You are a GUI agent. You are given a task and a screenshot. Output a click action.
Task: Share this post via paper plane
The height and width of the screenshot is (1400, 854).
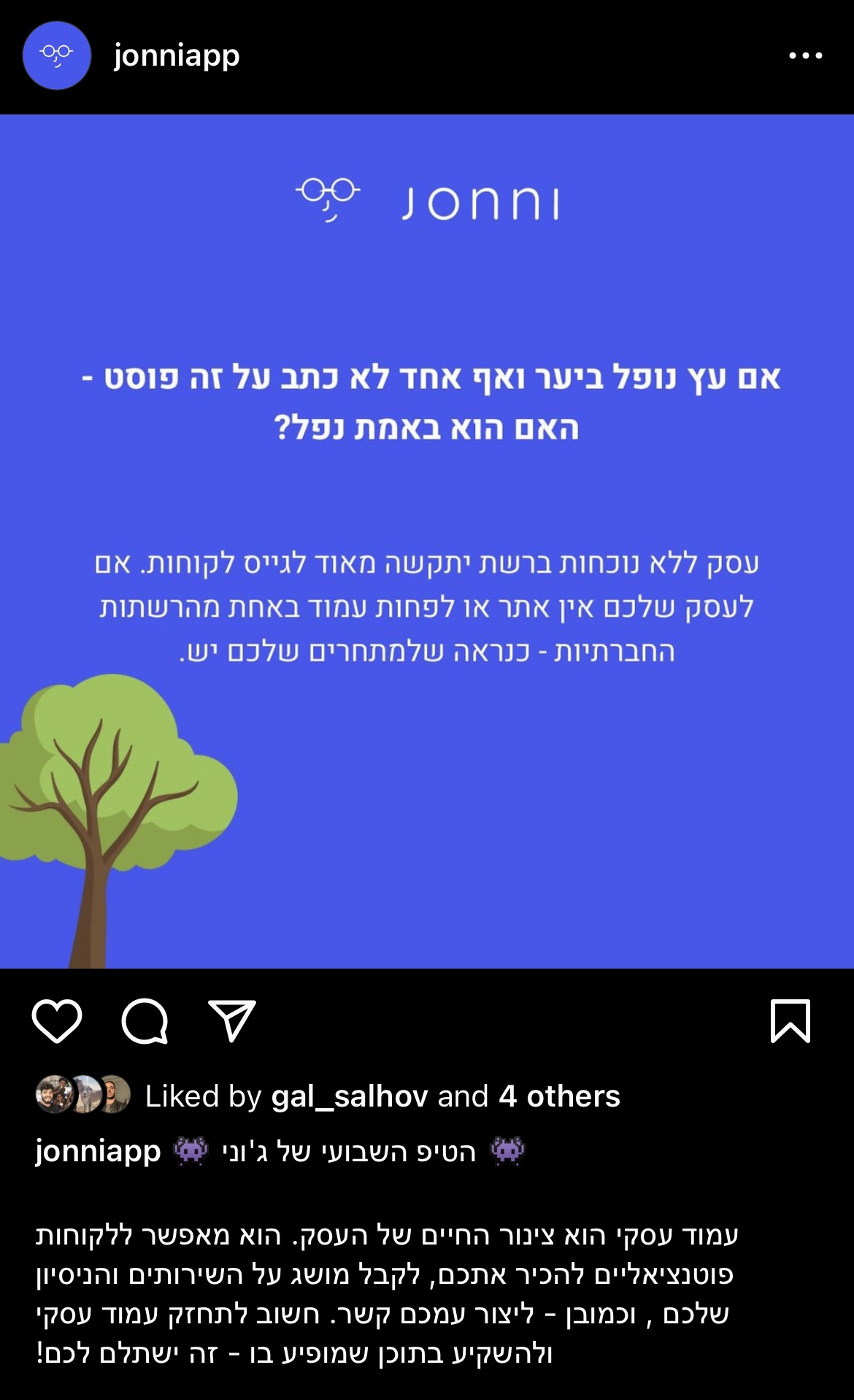(x=232, y=1020)
